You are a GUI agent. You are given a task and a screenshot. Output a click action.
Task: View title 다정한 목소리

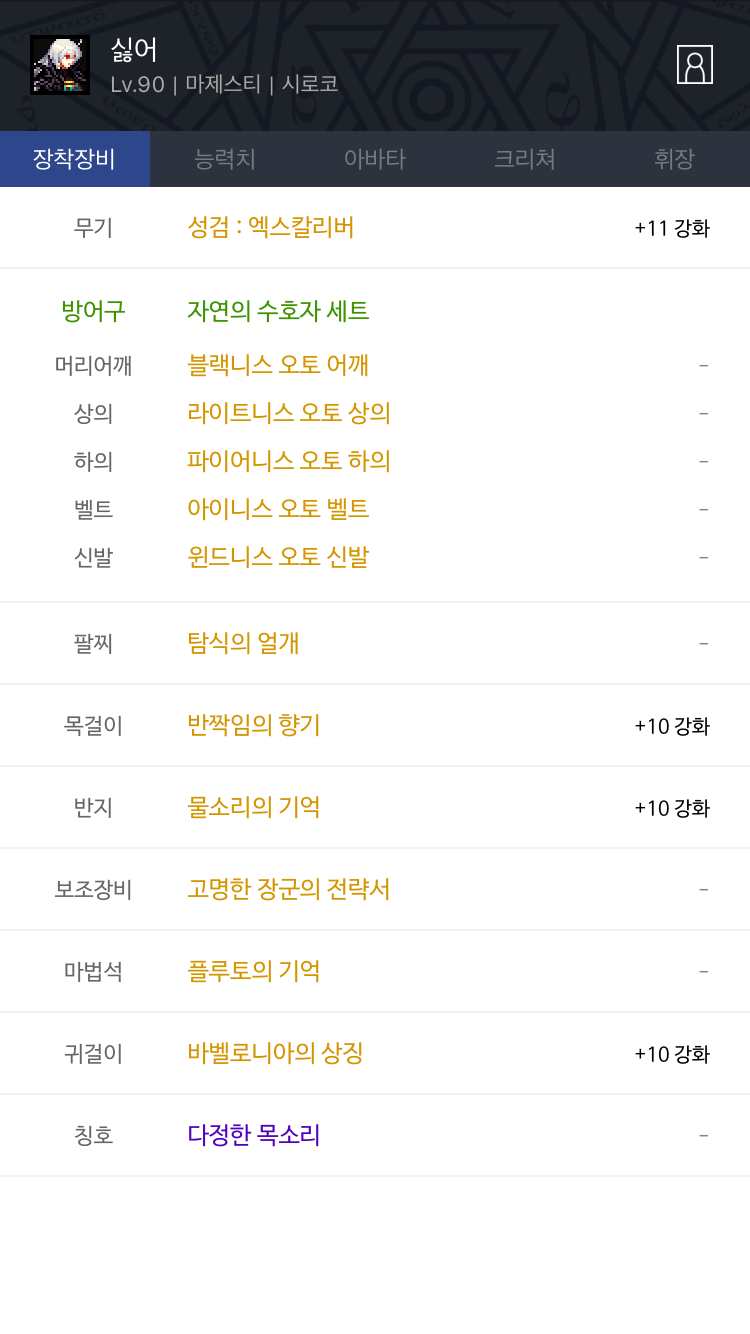click(x=254, y=1135)
